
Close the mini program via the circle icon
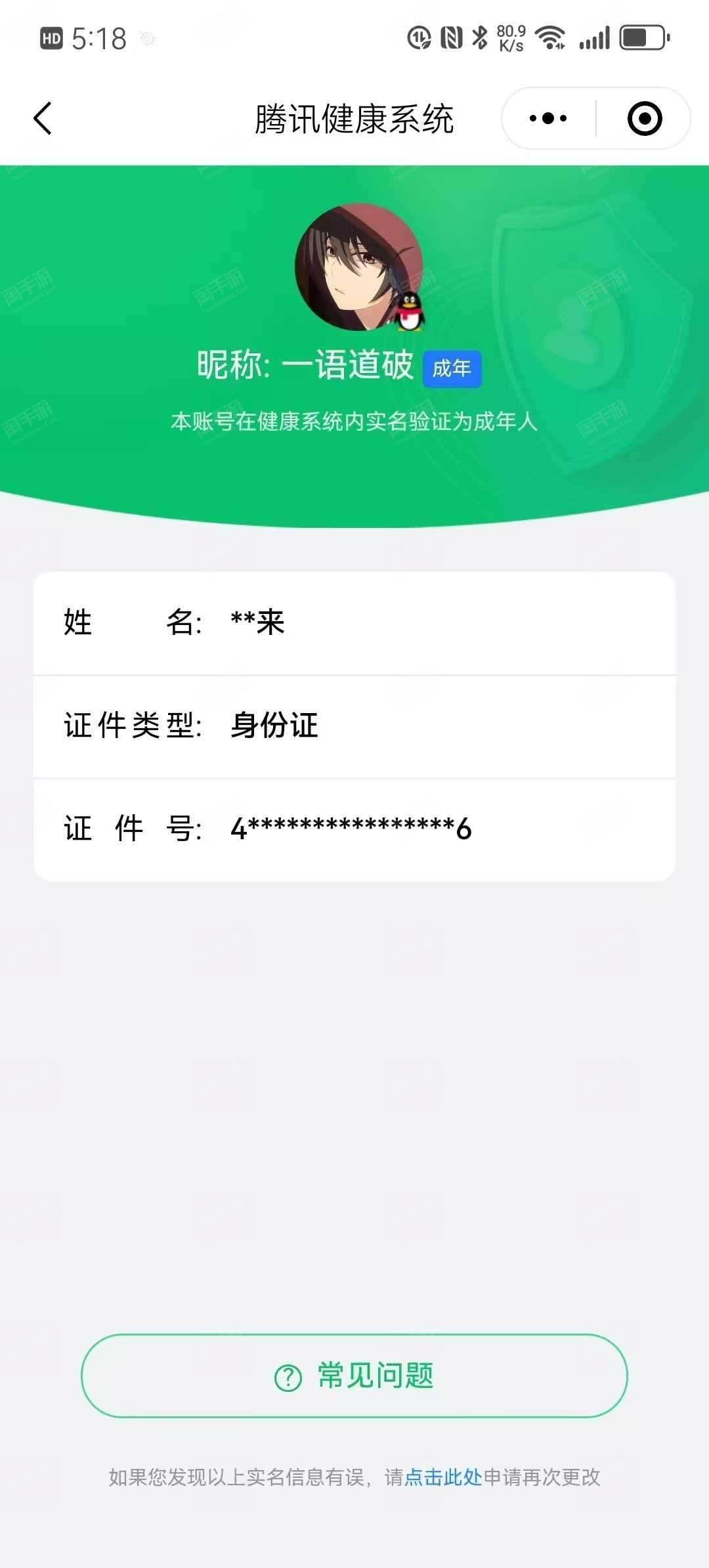[x=645, y=119]
